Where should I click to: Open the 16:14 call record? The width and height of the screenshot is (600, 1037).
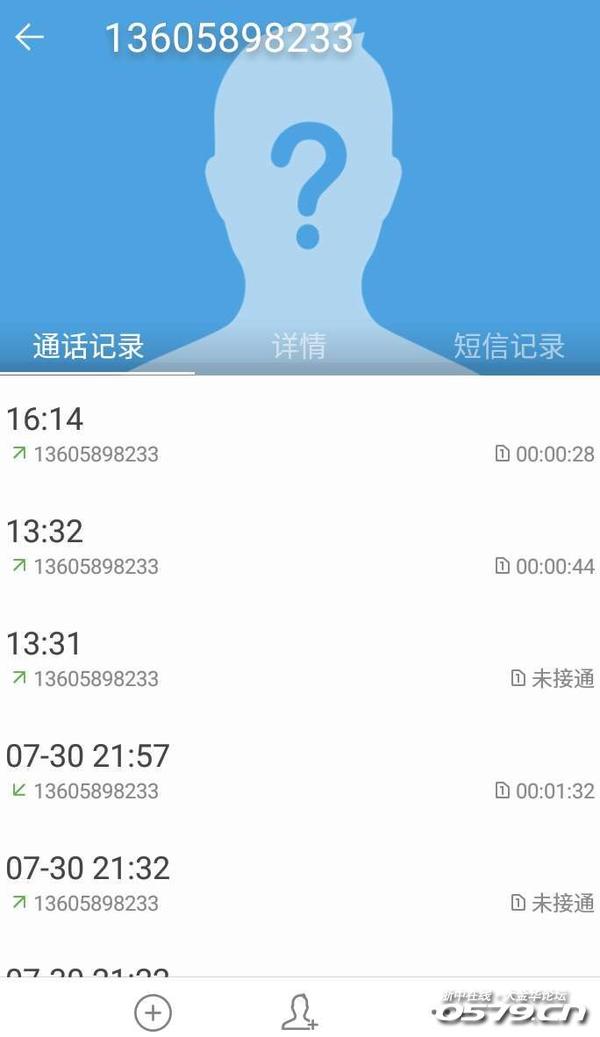300,434
